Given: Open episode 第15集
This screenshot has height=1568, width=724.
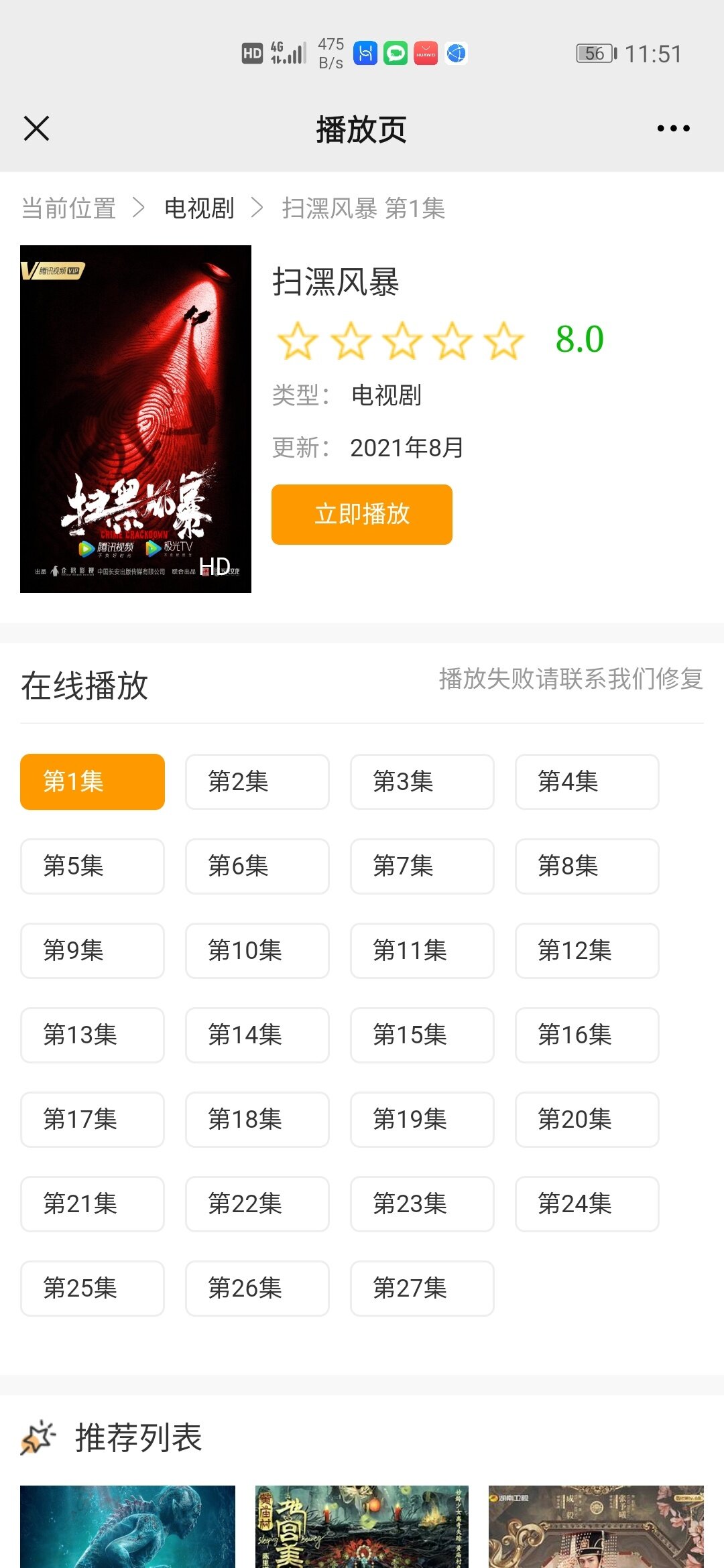Looking at the screenshot, I should tap(422, 1035).
